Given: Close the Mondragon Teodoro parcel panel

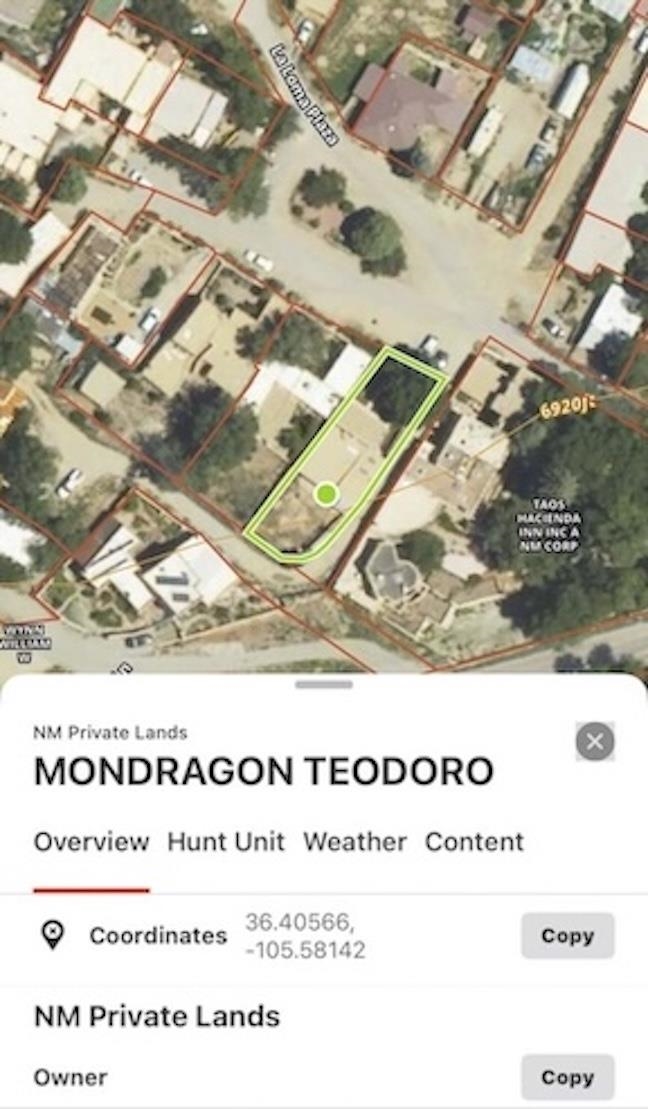Looking at the screenshot, I should click(595, 741).
